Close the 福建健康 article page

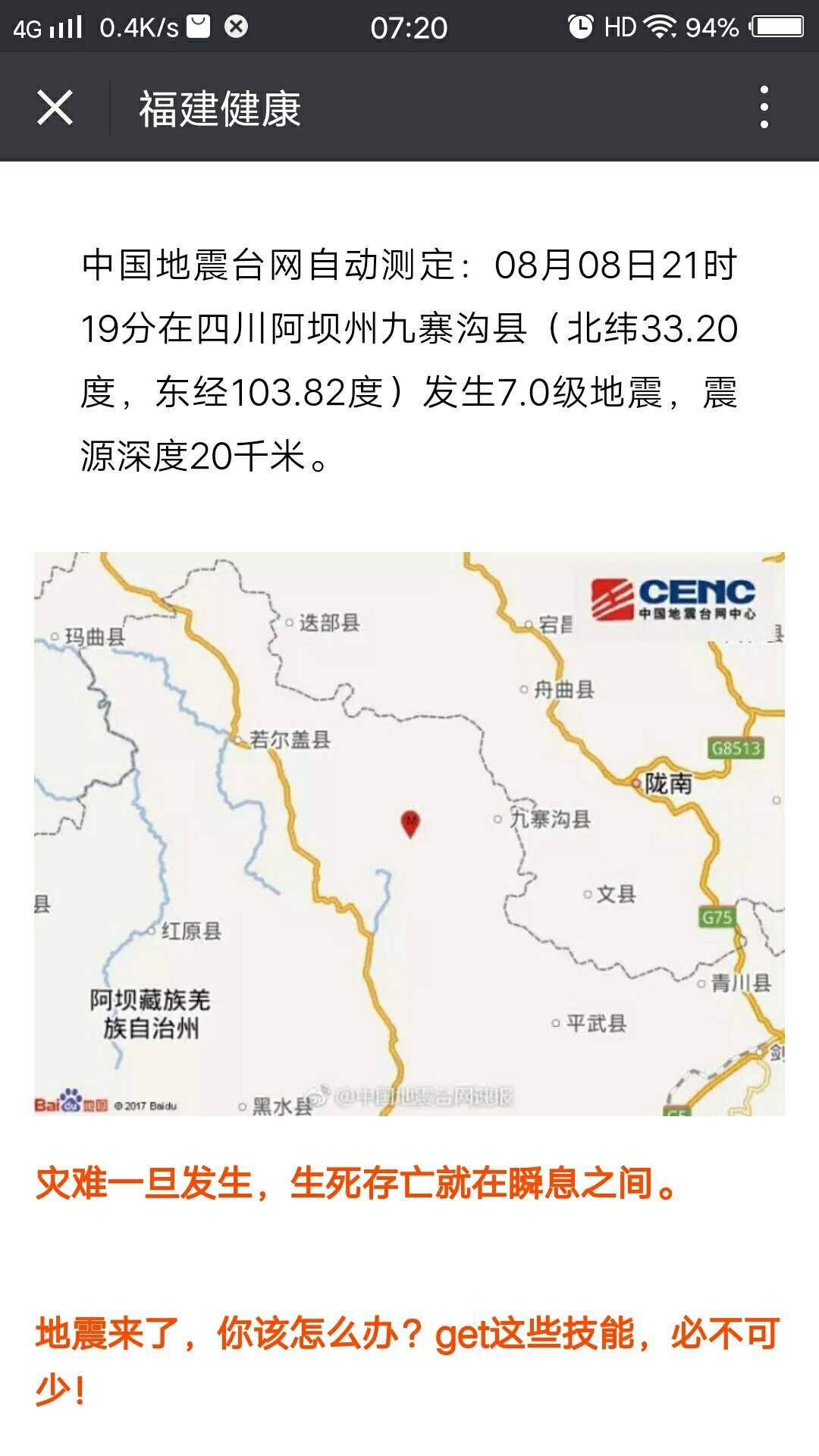pyautogui.click(x=55, y=107)
